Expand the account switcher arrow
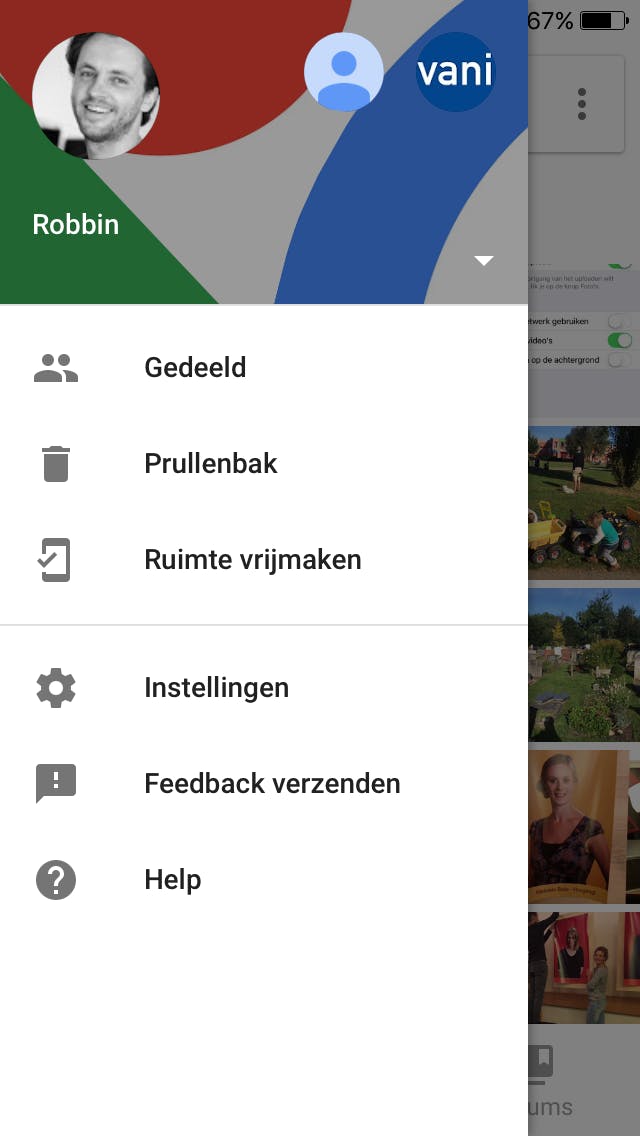Screen dimensions: 640x1136 484,261
